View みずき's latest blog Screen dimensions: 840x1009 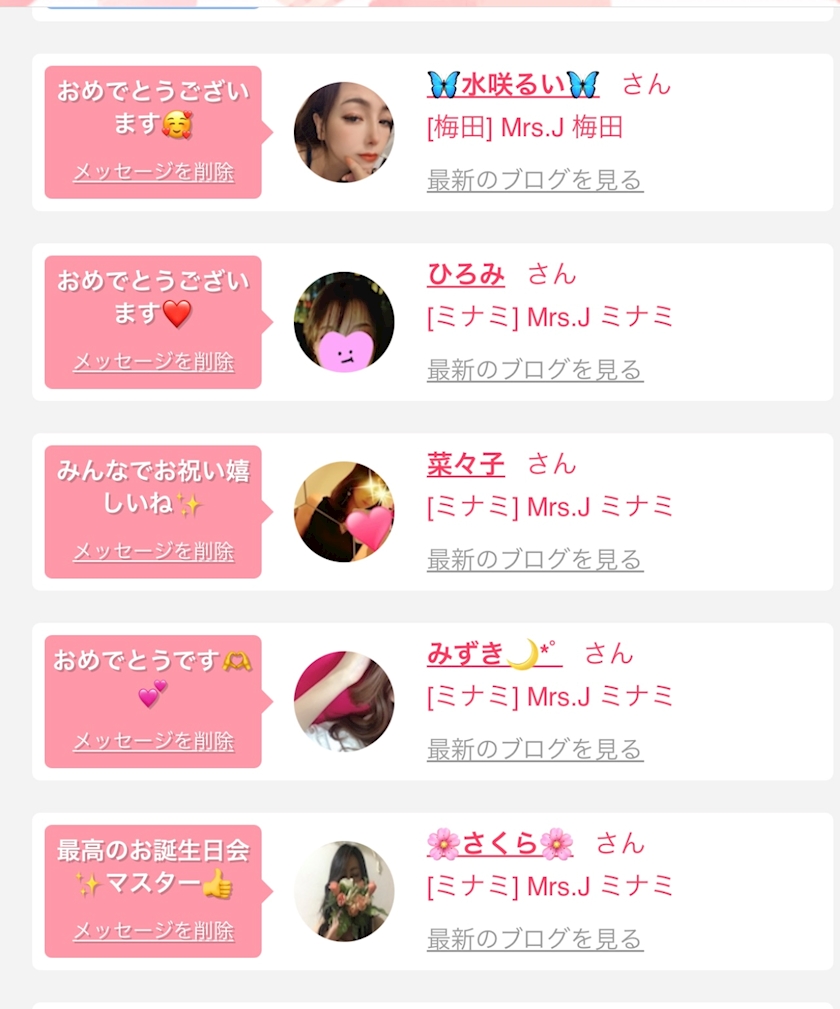click(534, 750)
